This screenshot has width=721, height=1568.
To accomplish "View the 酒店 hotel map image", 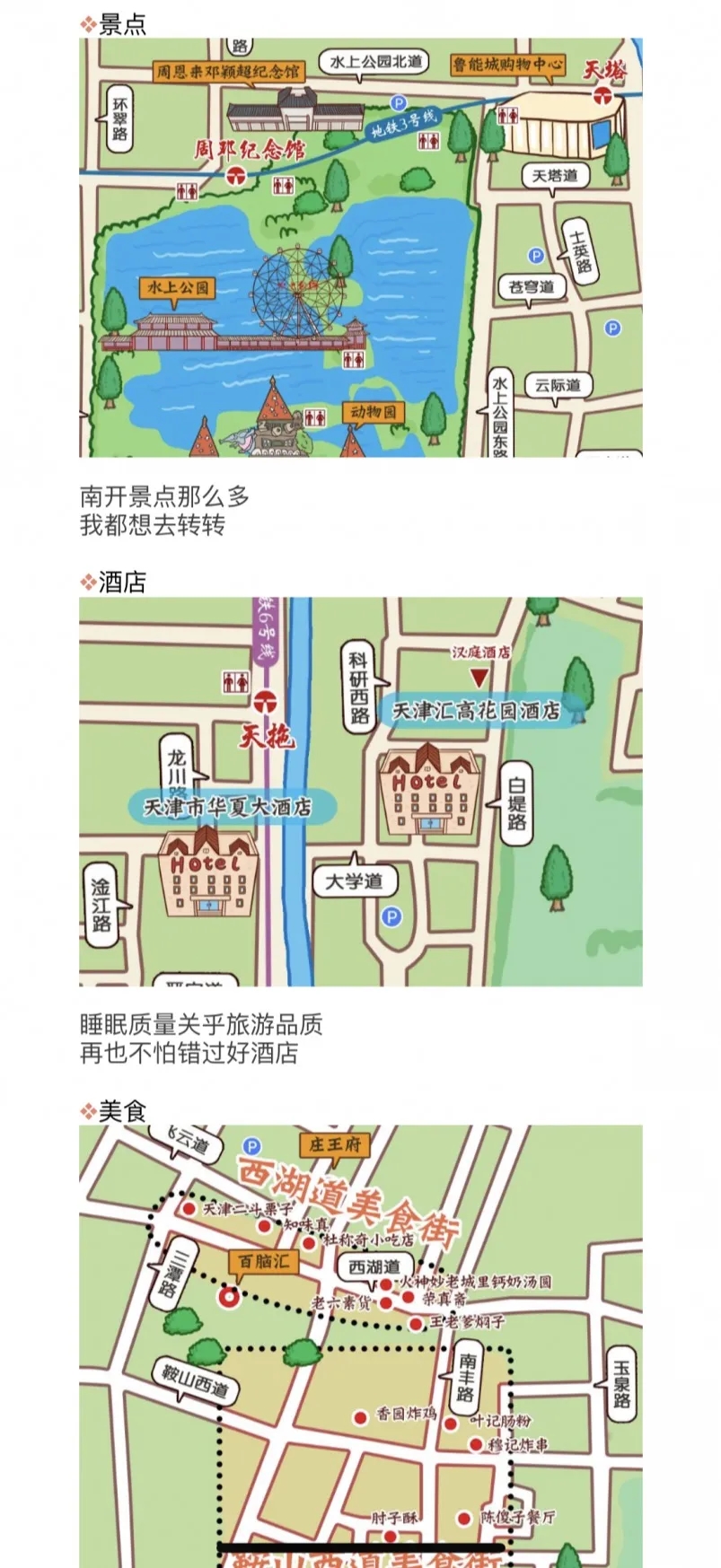I will (x=360, y=792).
